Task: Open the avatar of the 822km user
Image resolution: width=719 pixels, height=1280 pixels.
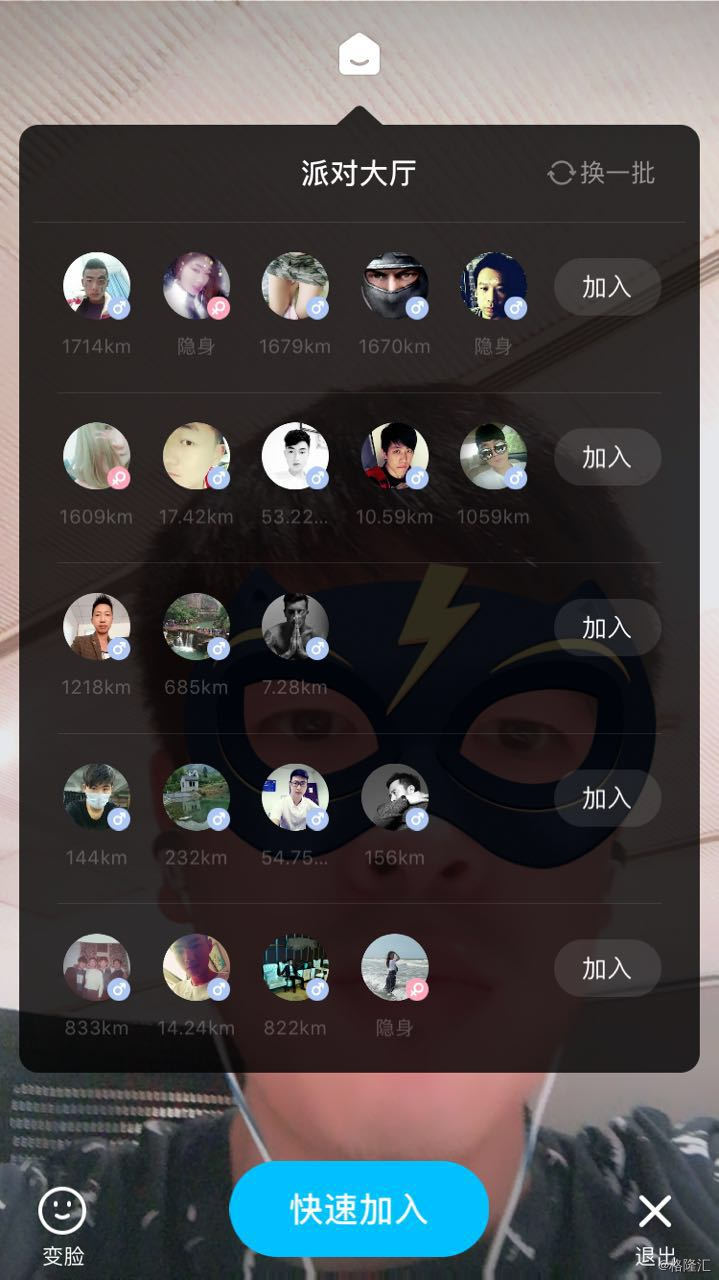Action: click(295, 967)
